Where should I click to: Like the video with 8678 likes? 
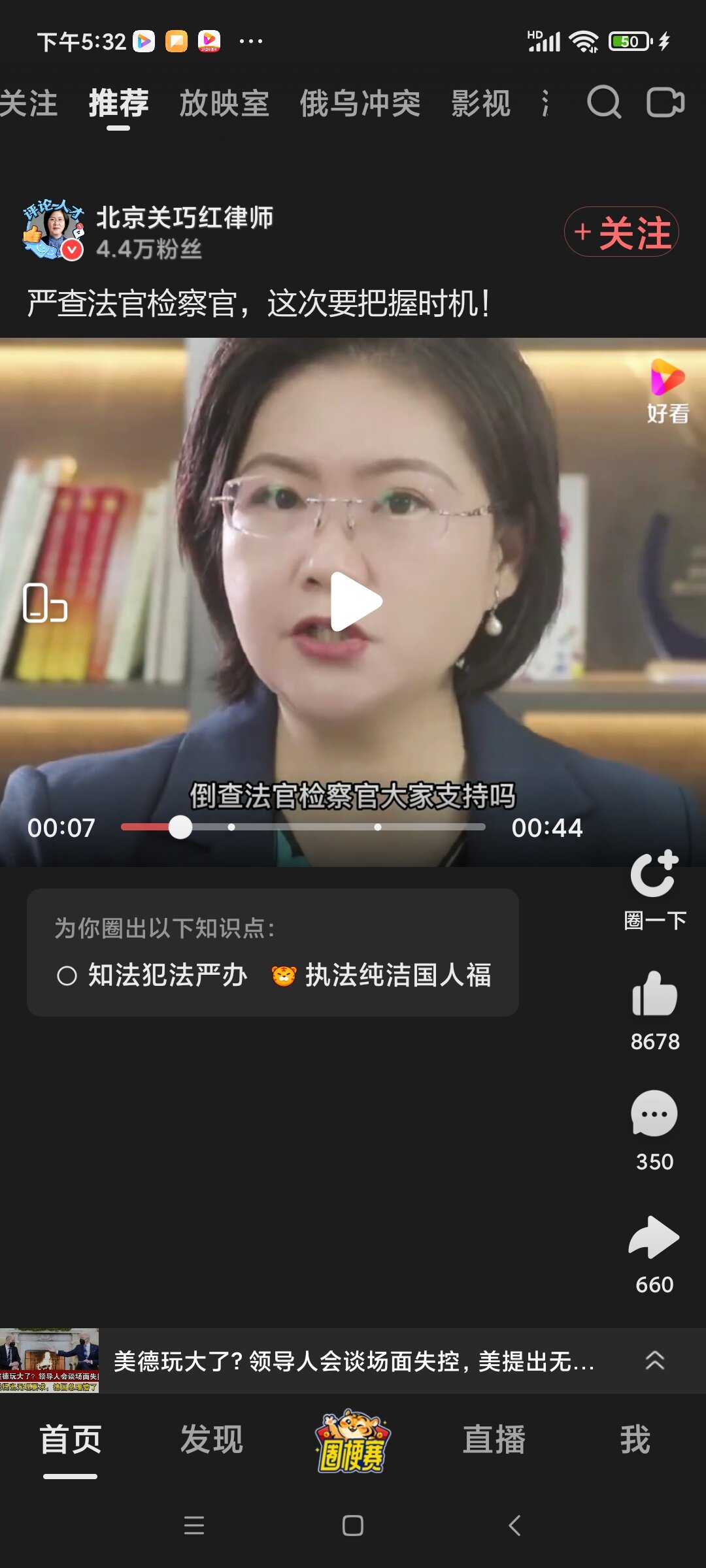click(654, 994)
